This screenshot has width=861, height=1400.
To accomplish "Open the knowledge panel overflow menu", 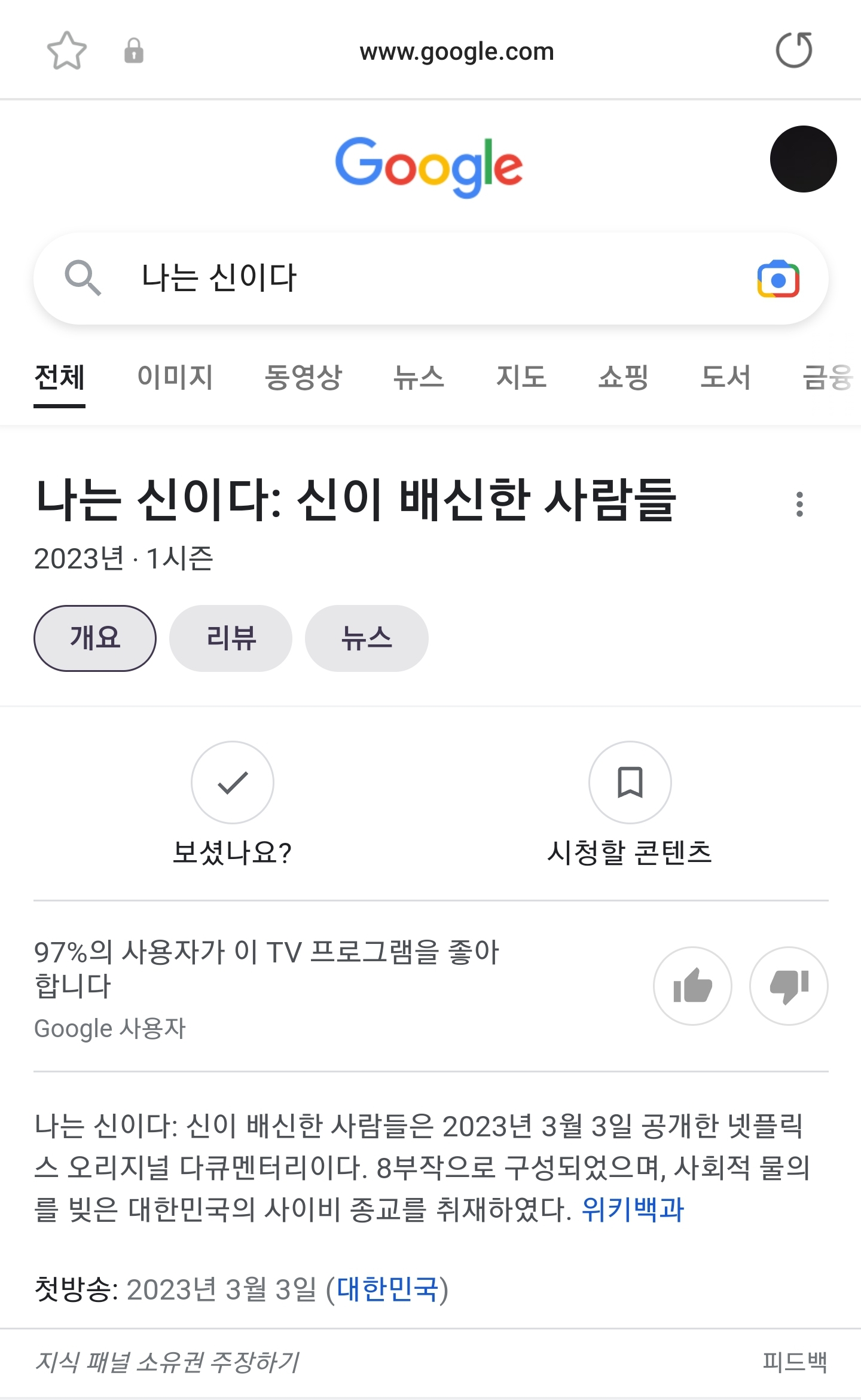I will [799, 504].
